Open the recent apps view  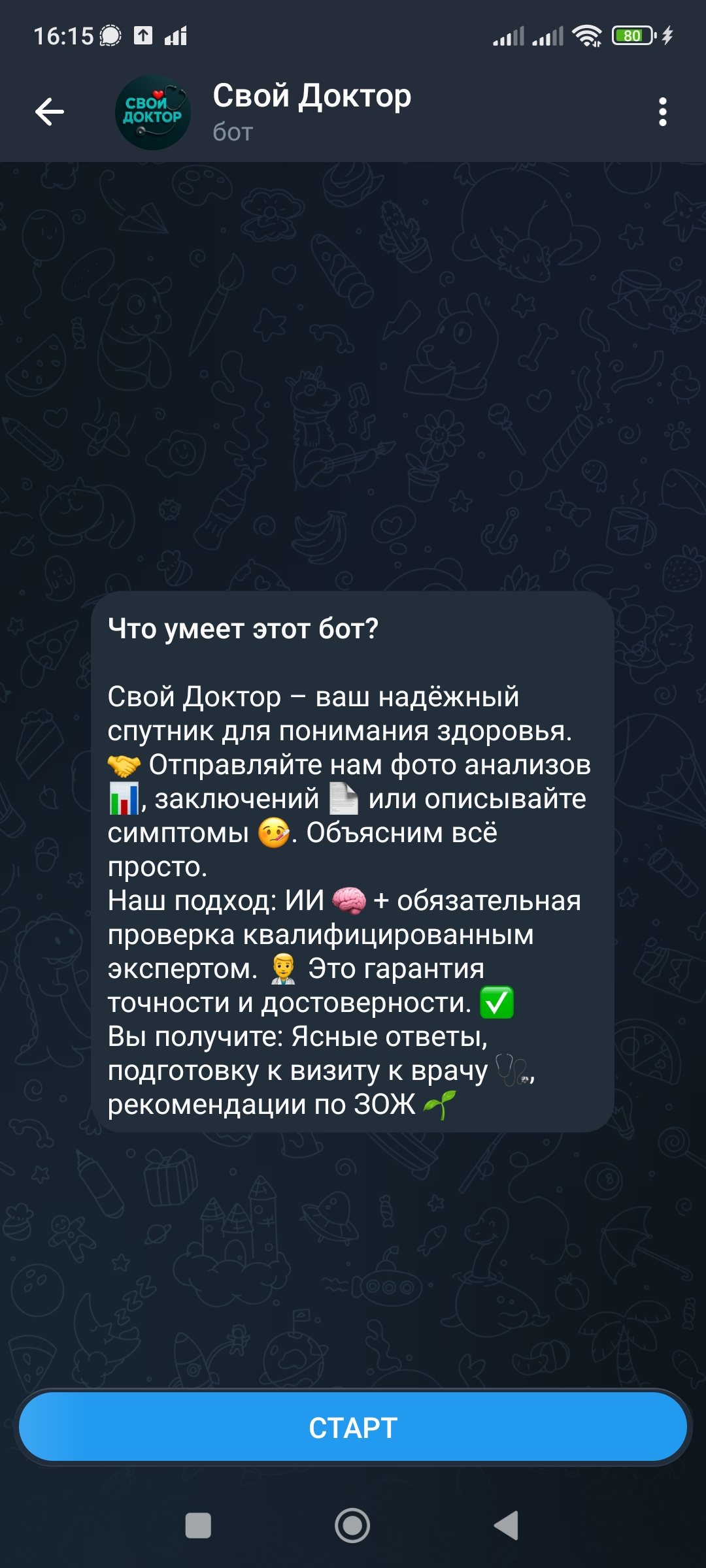click(198, 1526)
